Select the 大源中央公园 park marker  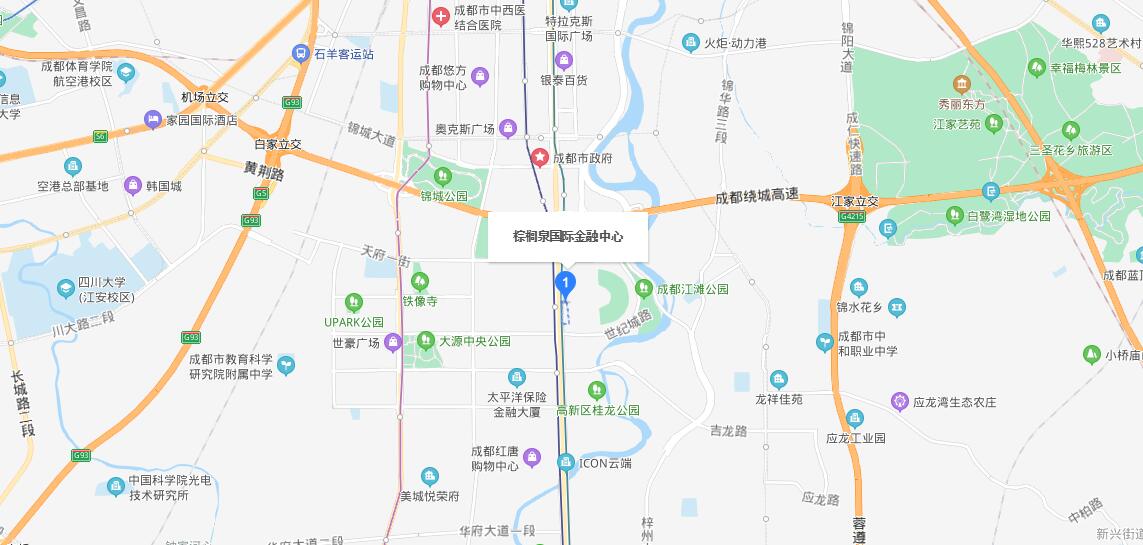426,341
